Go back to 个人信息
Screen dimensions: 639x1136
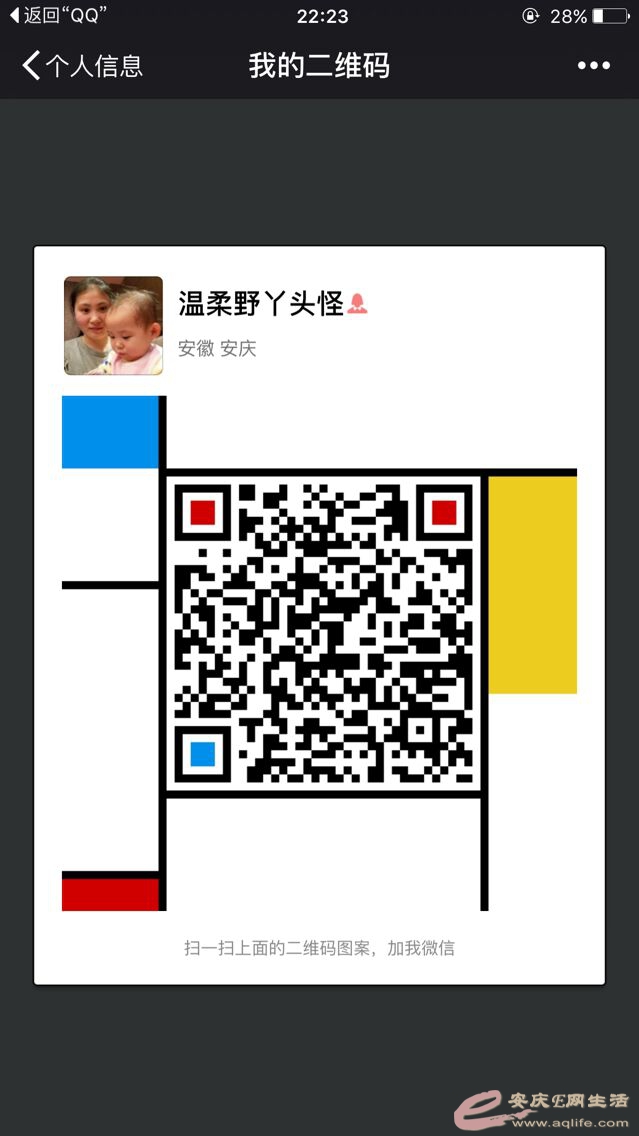(82, 67)
